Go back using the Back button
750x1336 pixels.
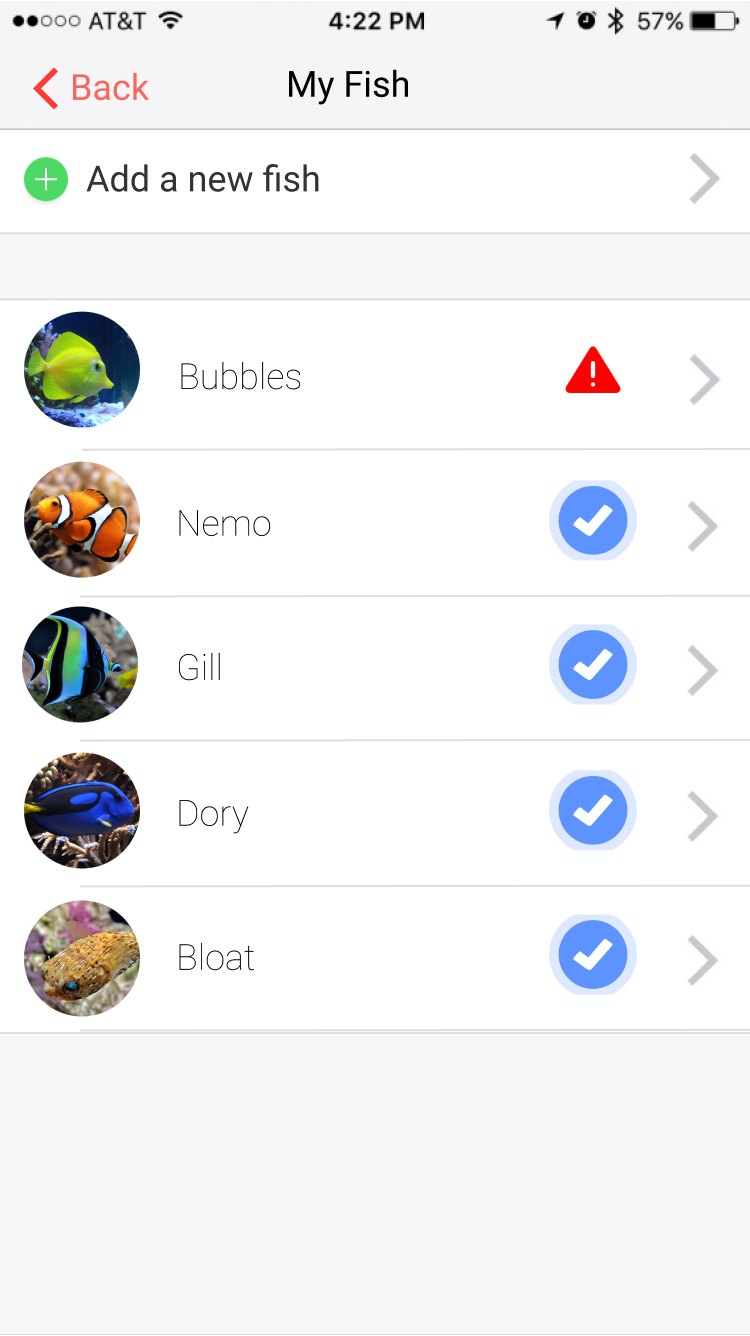click(x=90, y=88)
